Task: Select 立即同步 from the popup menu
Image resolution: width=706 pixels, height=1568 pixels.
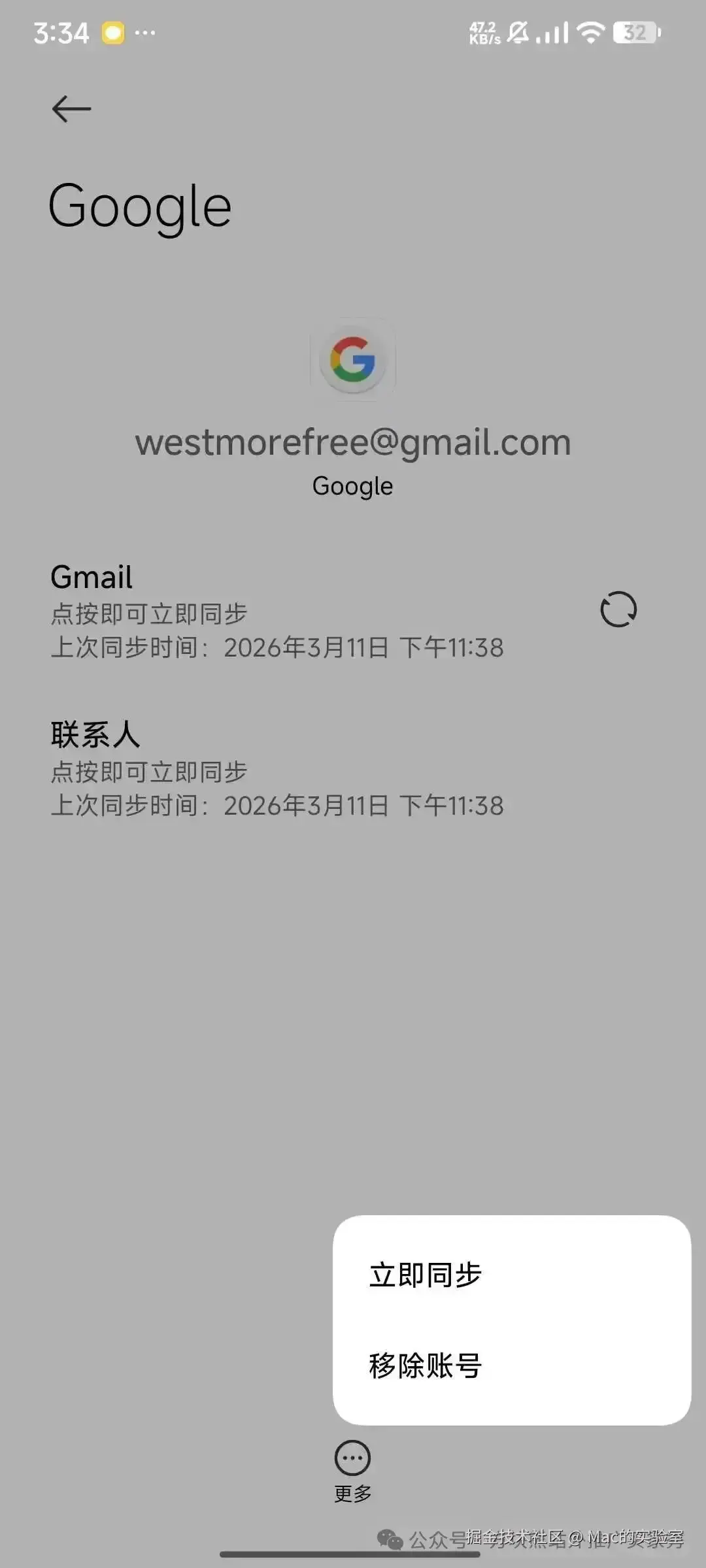Action: pos(426,1275)
